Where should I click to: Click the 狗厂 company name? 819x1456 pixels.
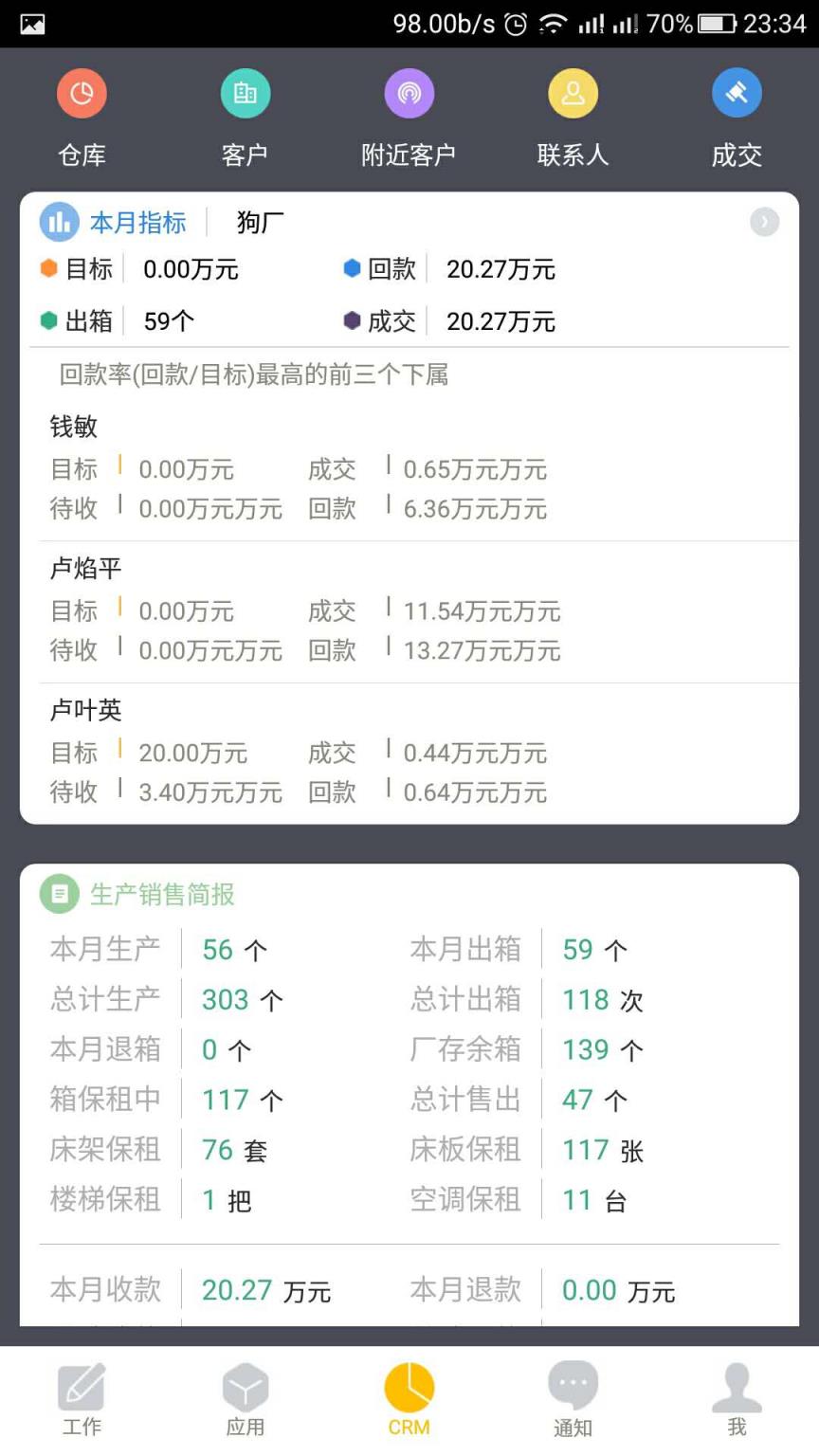(258, 221)
